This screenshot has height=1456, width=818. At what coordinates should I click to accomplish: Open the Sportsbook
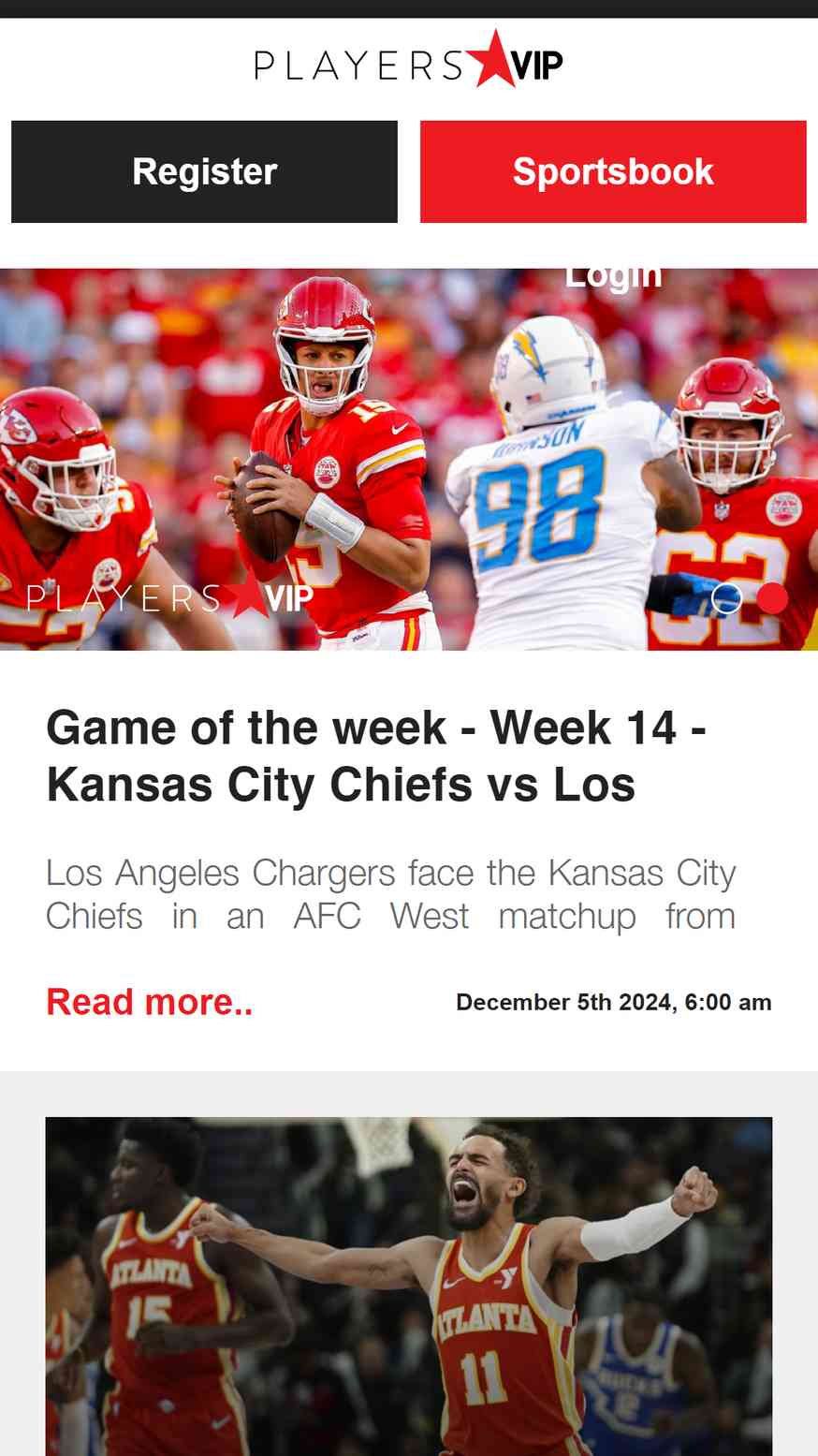coord(613,171)
